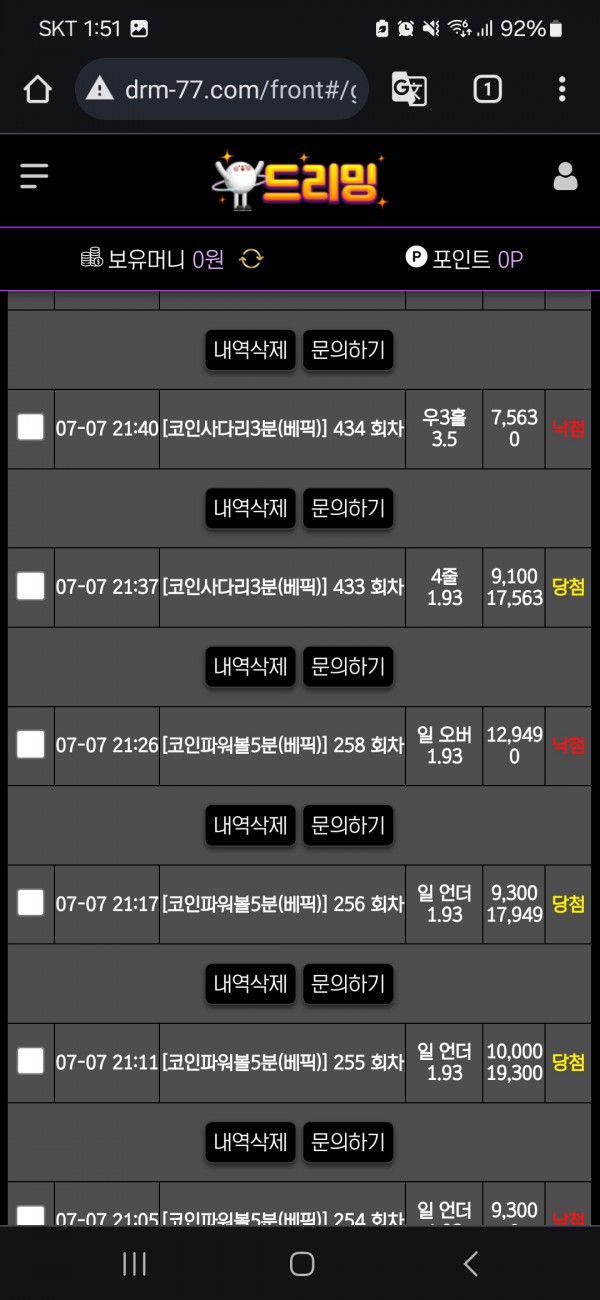This screenshot has height=1300, width=600.
Task: Tap 내역삭제 below the 256 회차 row
Action: pos(250,983)
